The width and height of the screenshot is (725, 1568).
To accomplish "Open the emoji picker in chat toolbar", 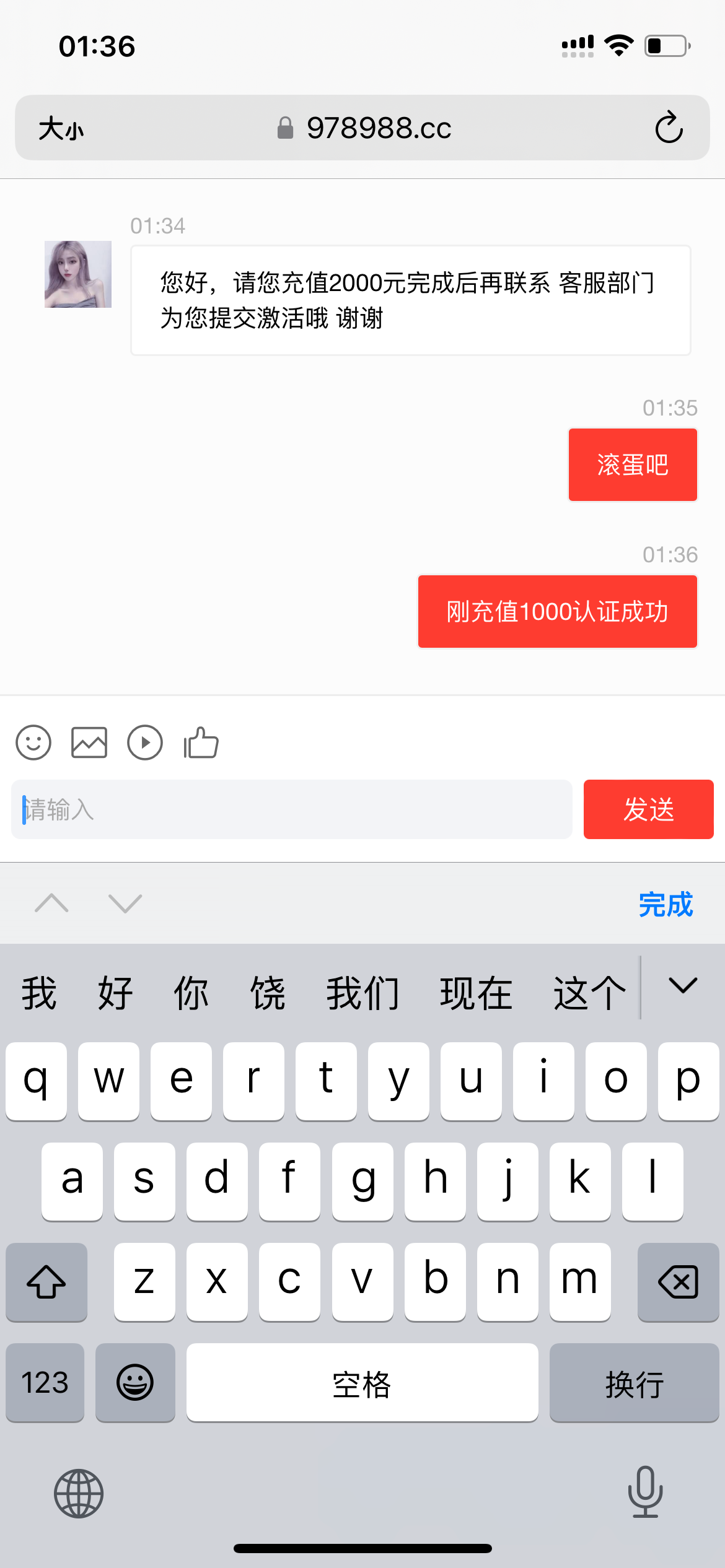I will (x=33, y=742).
